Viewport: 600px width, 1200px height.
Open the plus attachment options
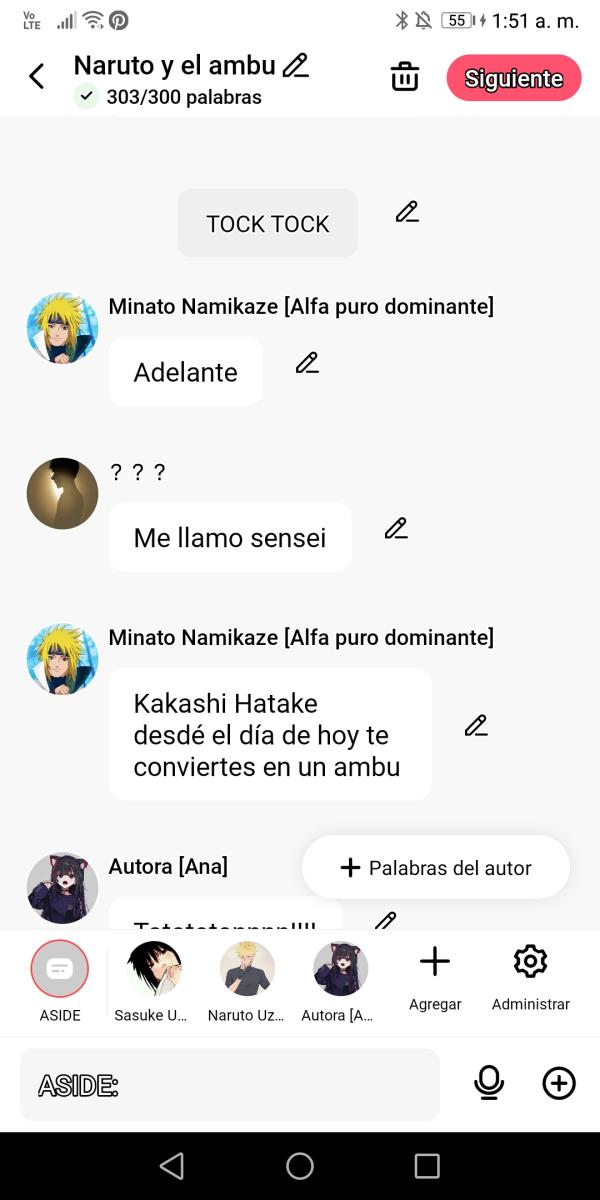[x=559, y=1083]
